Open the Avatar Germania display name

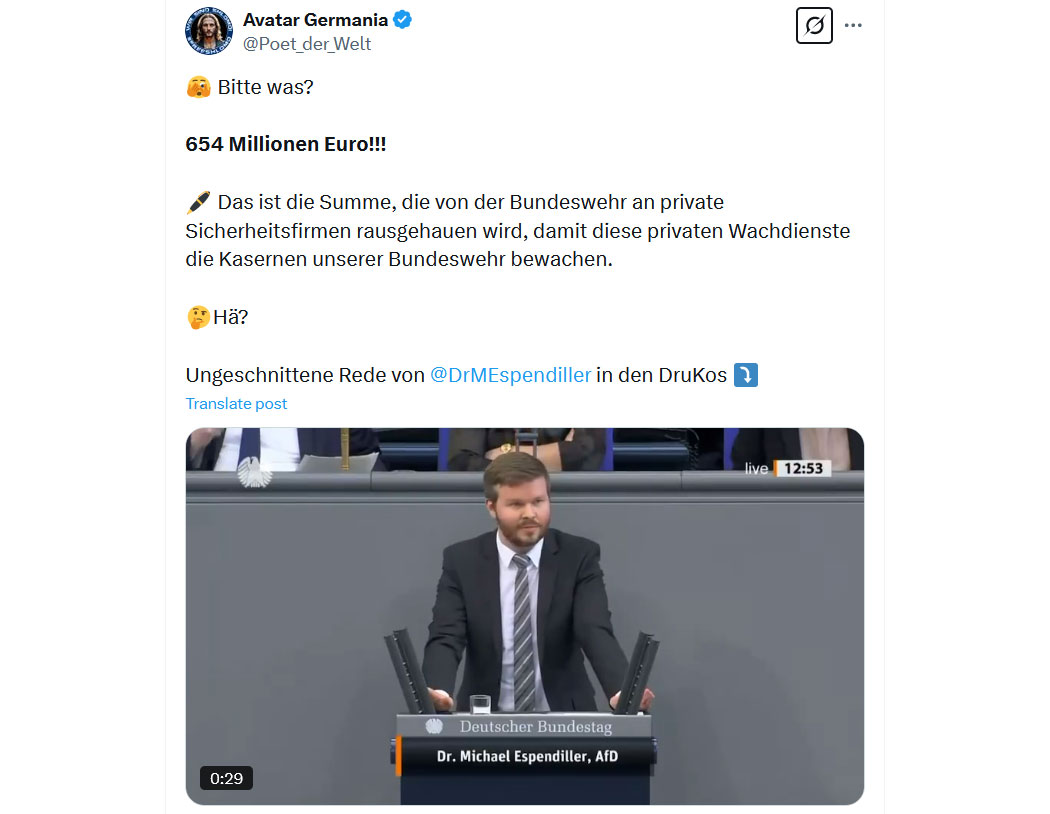[315, 20]
